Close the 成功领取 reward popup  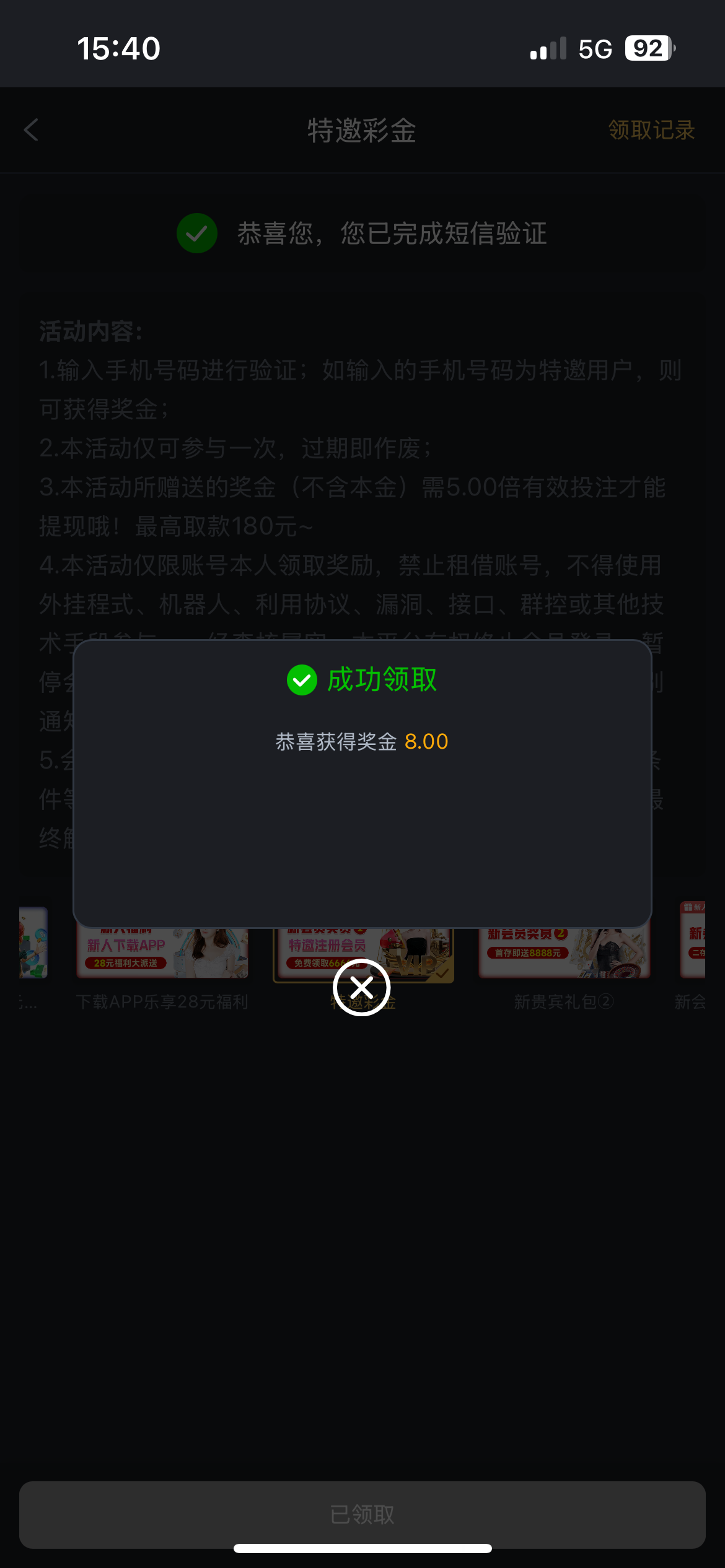[x=361, y=987]
